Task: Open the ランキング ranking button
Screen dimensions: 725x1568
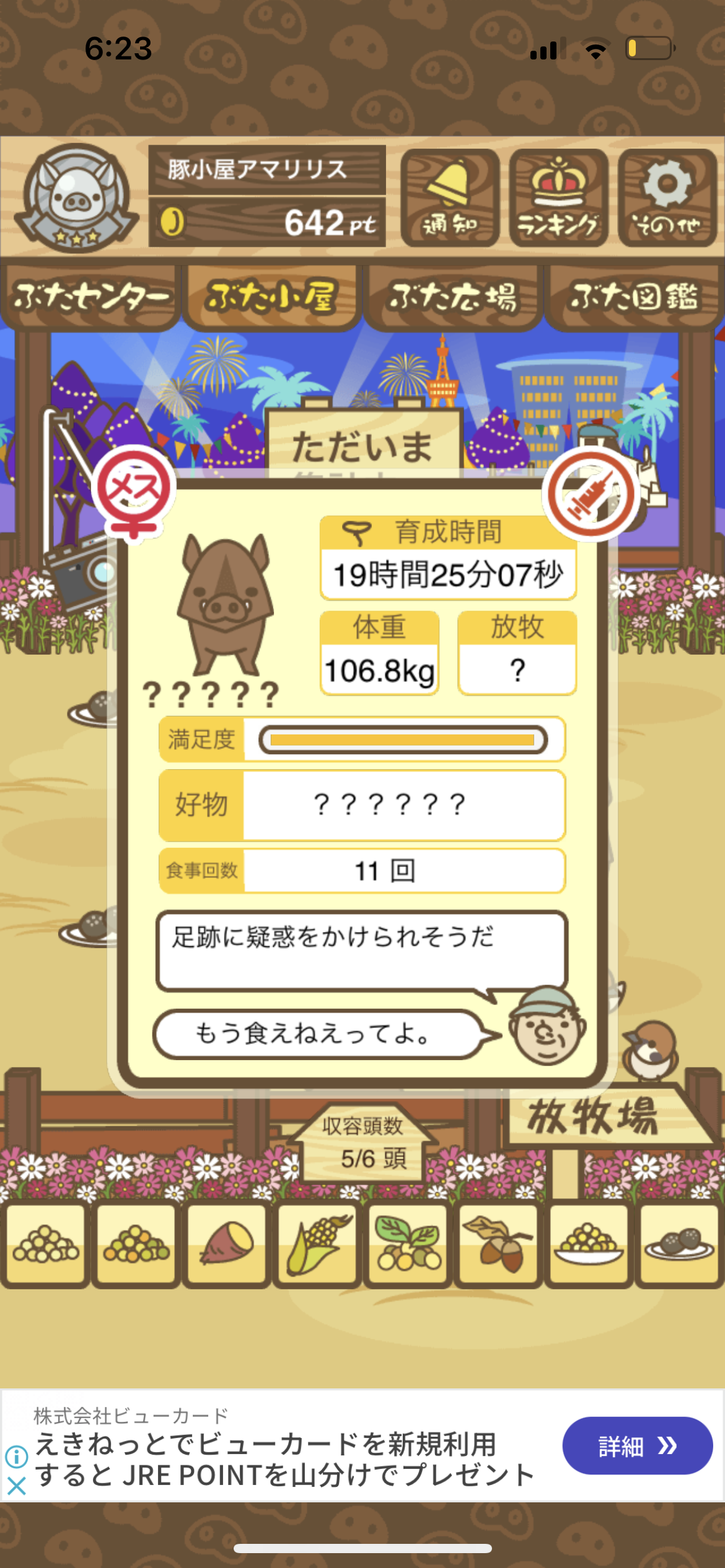Action: click(558, 198)
